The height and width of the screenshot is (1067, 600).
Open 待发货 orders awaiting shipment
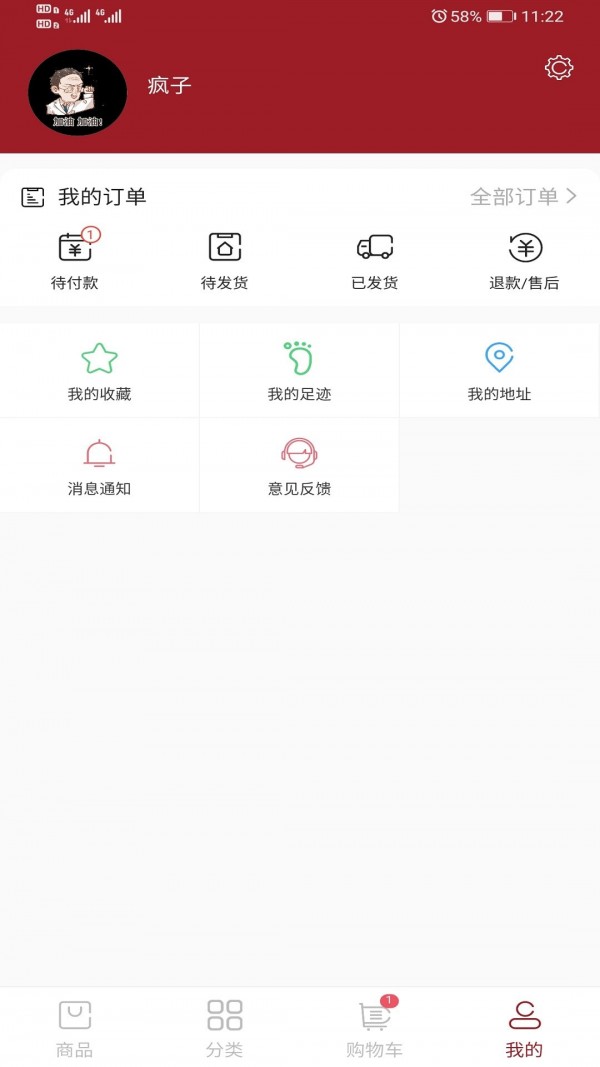[x=224, y=261]
